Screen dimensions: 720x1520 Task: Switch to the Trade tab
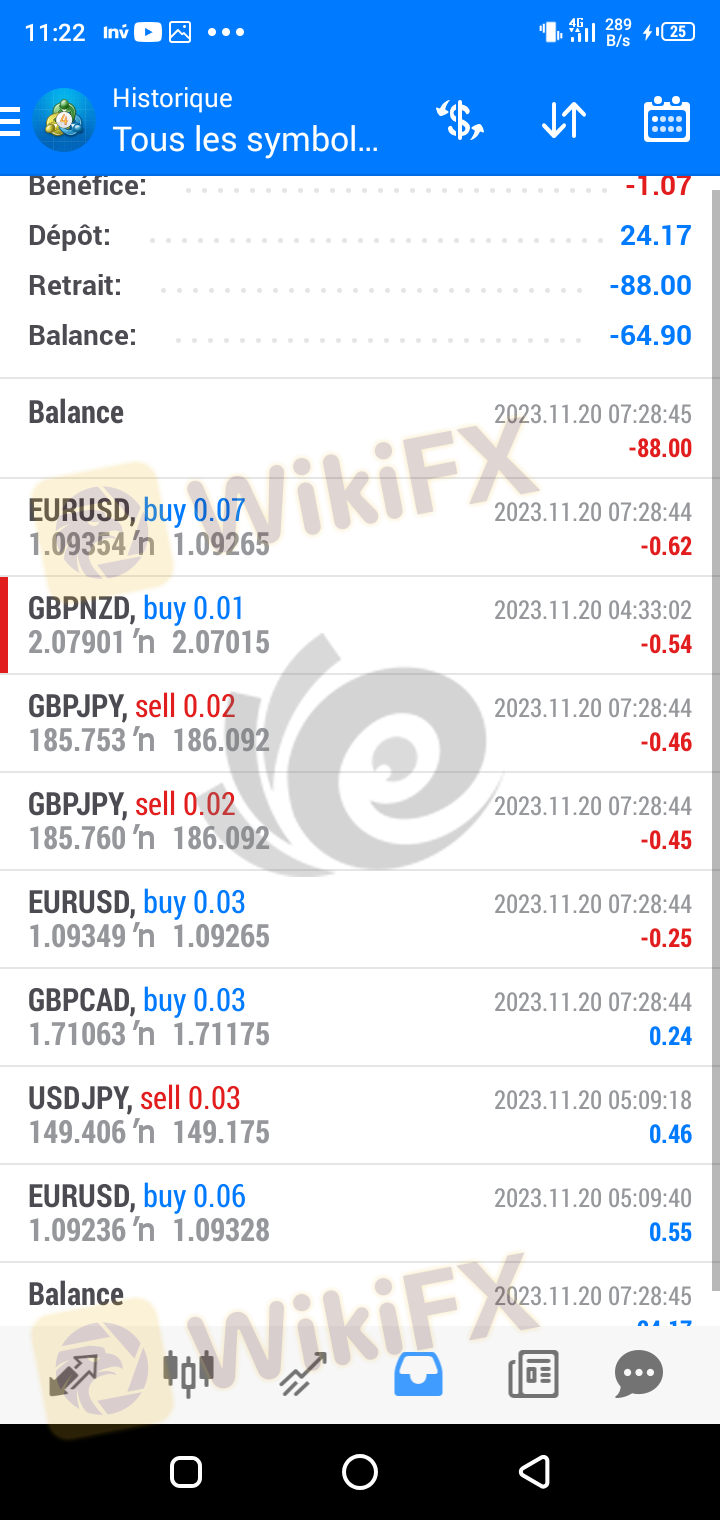point(303,1374)
